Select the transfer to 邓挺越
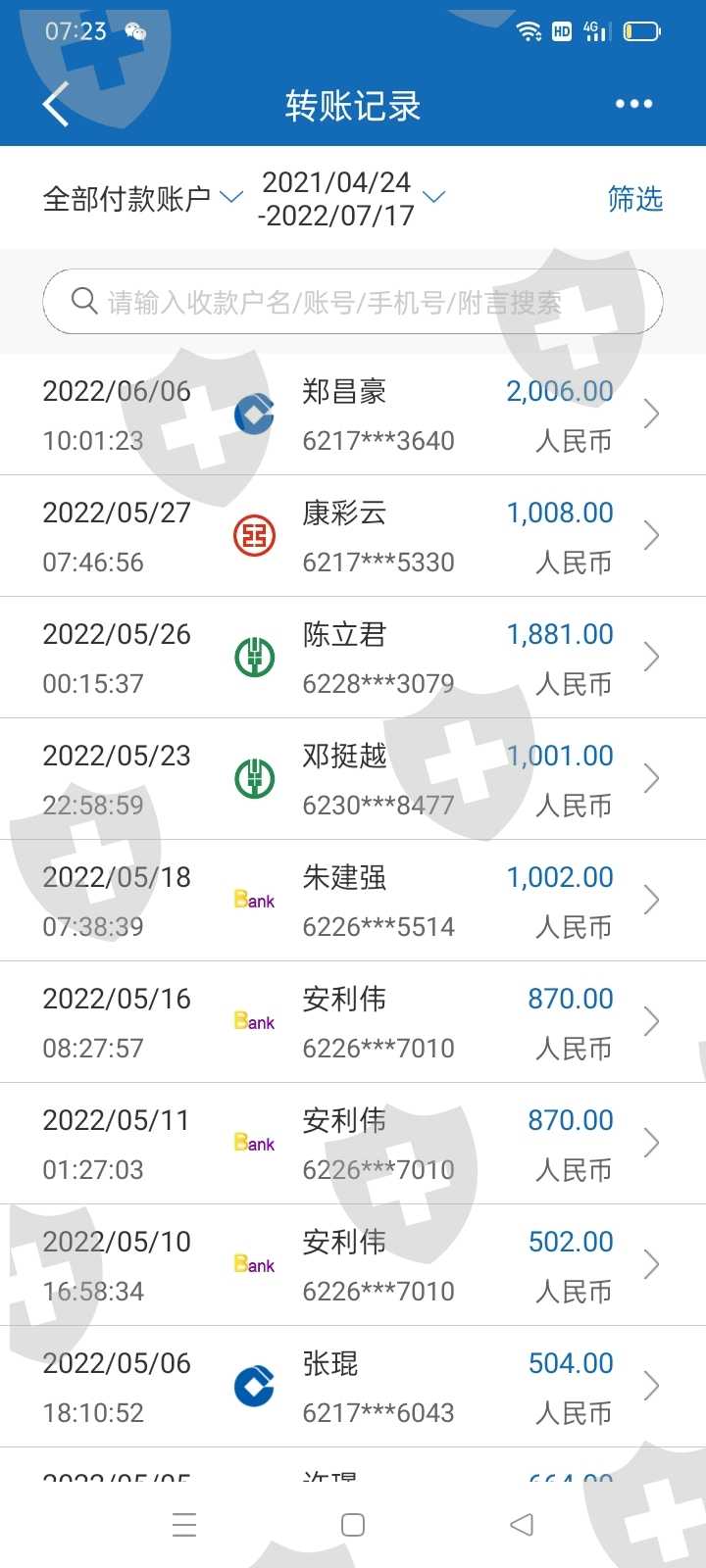 (353, 779)
